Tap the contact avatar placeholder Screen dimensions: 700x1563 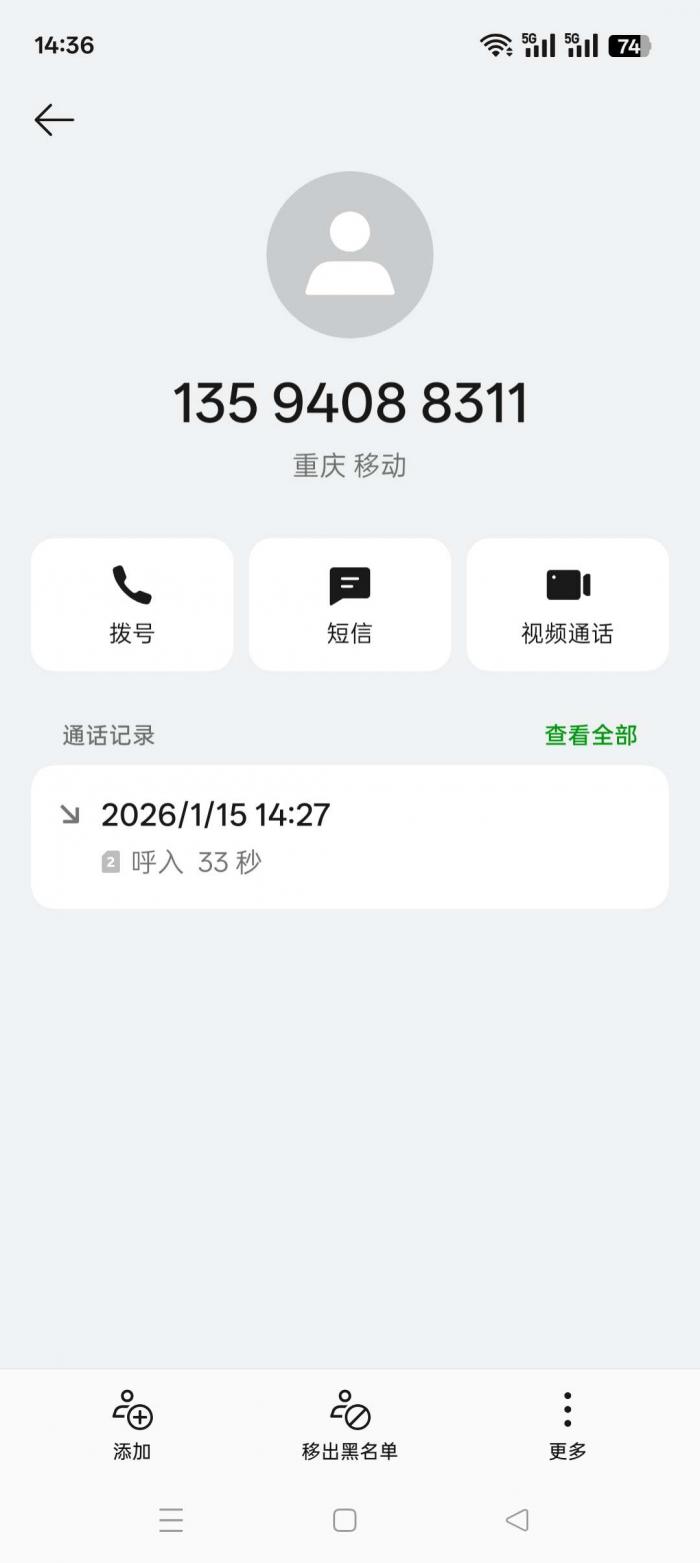tap(350, 254)
